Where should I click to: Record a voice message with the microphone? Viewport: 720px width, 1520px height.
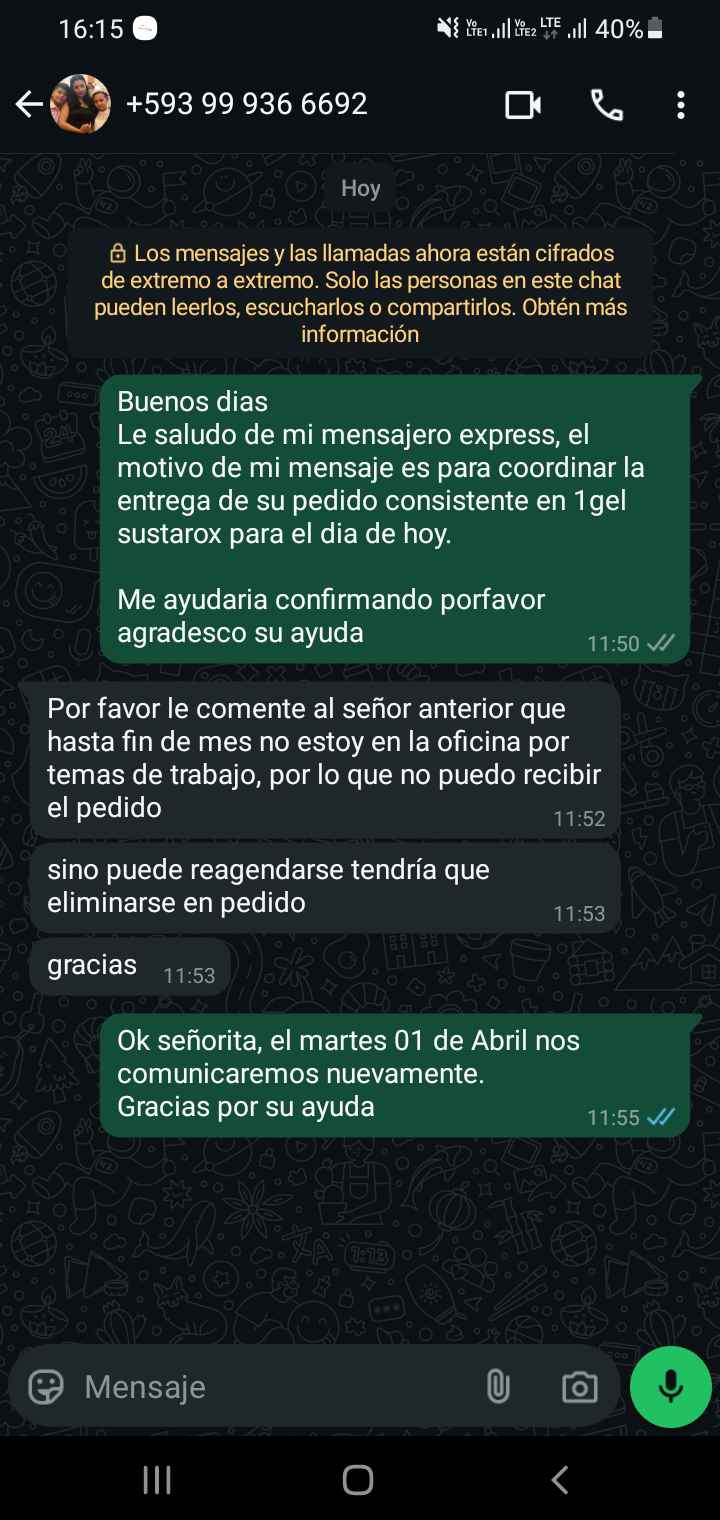pos(671,1387)
